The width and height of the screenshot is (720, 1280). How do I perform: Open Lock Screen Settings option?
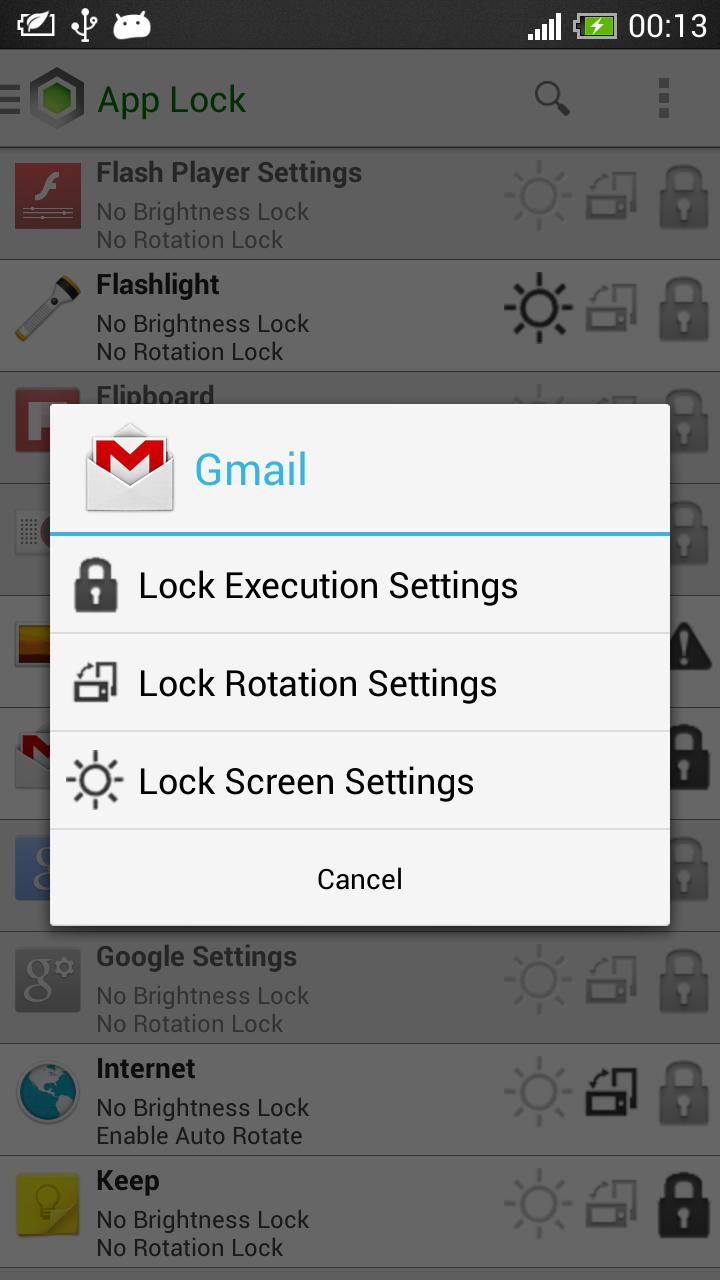[306, 781]
